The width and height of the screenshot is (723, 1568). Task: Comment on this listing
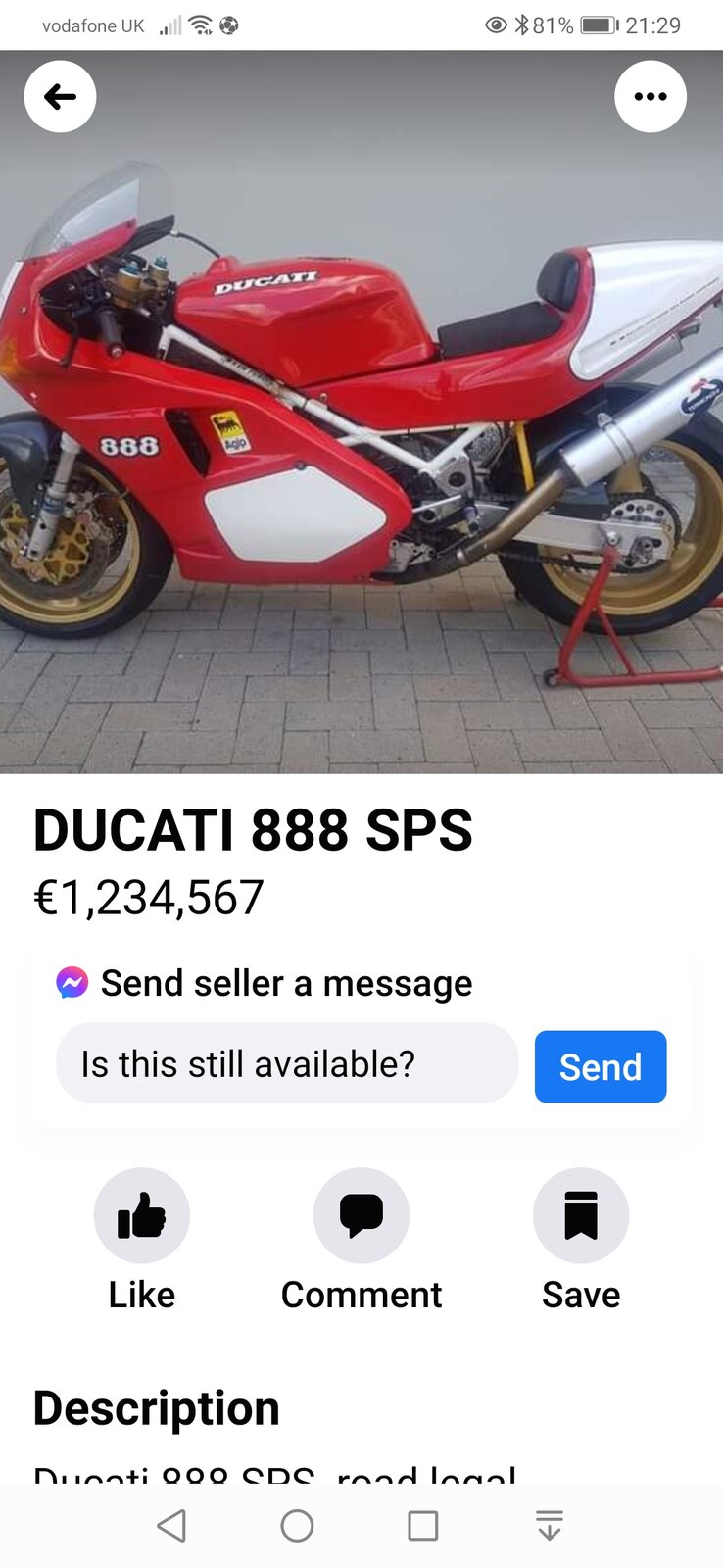pos(361,1216)
